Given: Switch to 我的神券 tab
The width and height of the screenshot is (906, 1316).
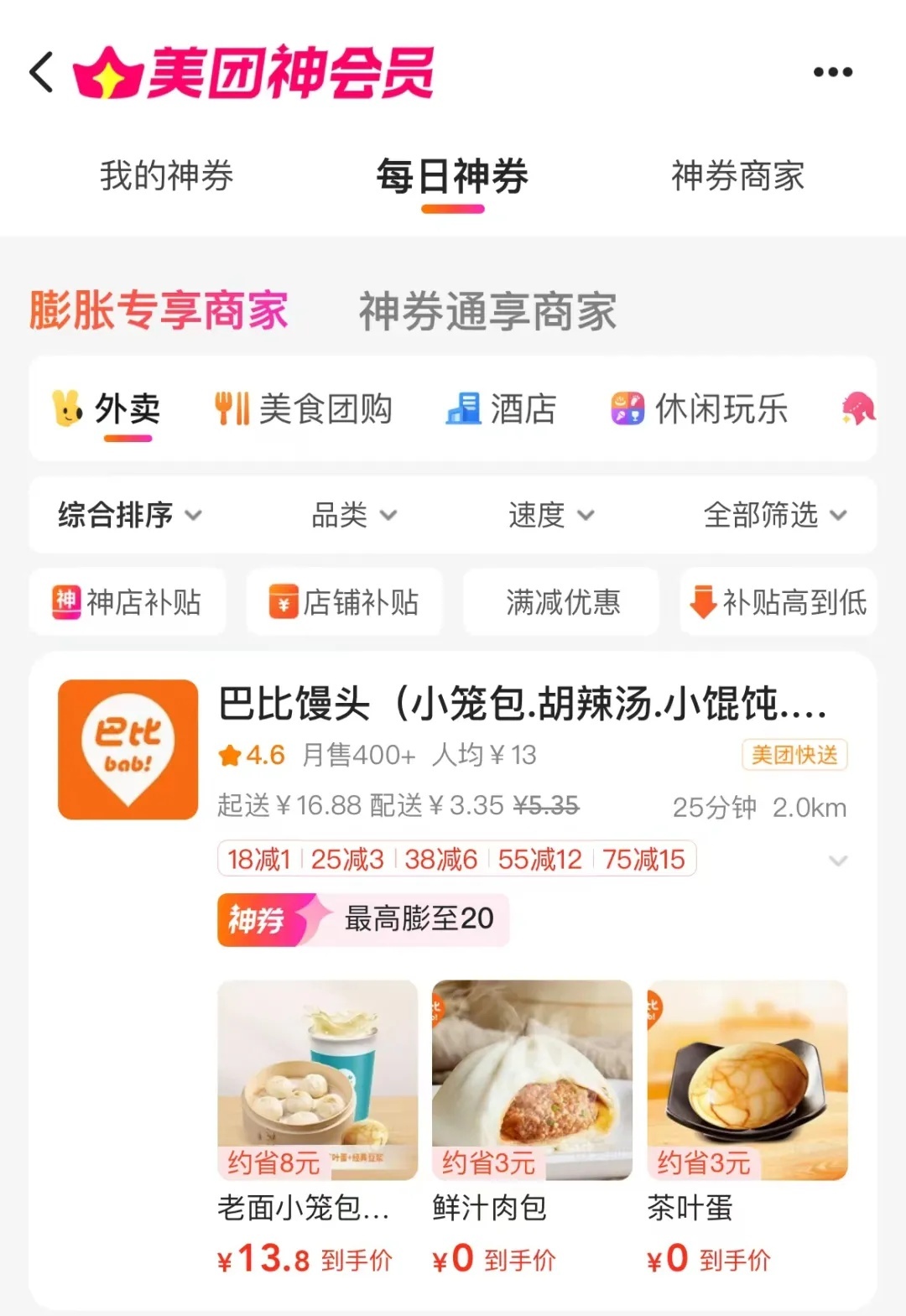Looking at the screenshot, I should click(166, 176).
